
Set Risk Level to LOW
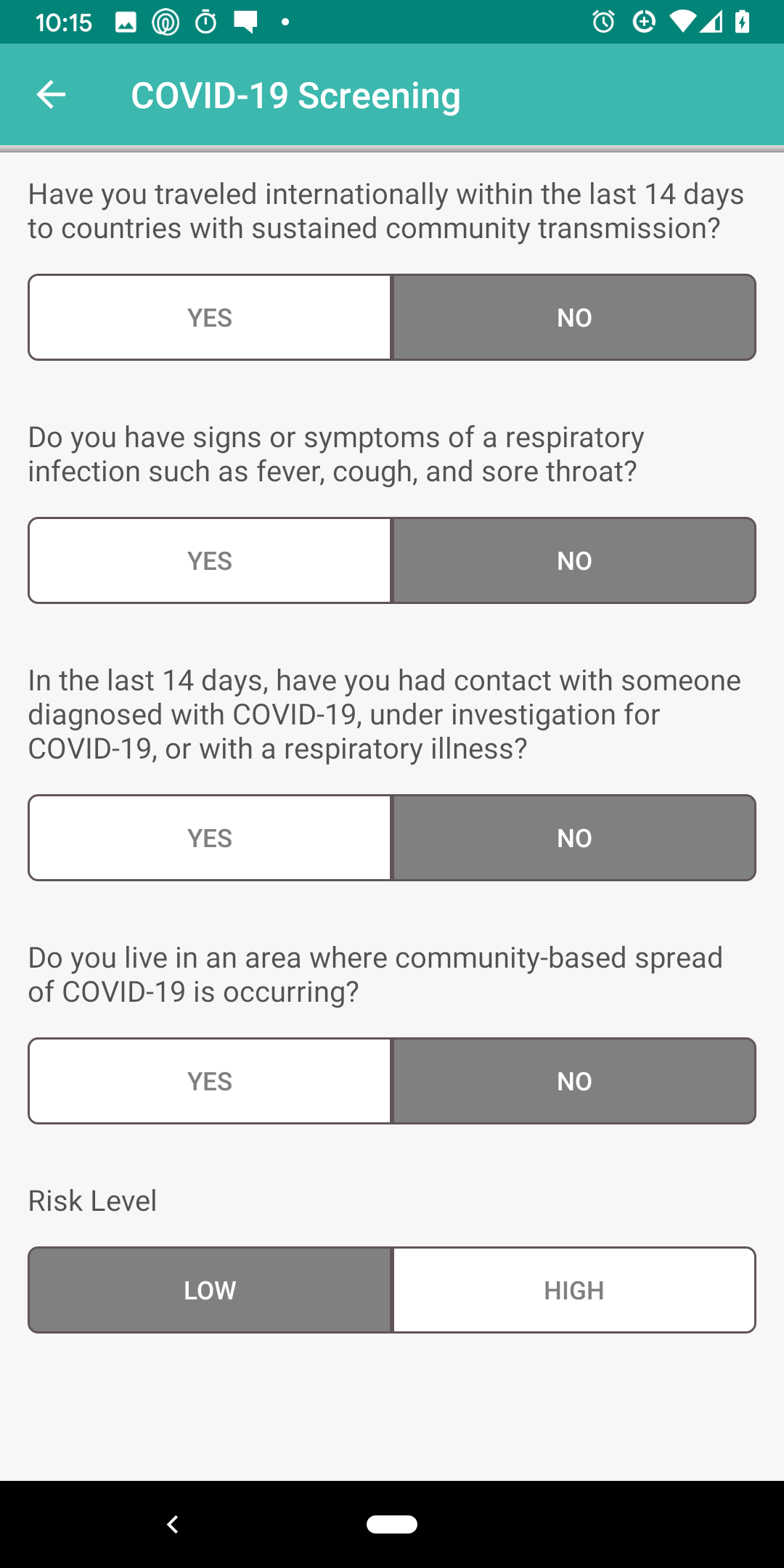[x=209, y=1289]
